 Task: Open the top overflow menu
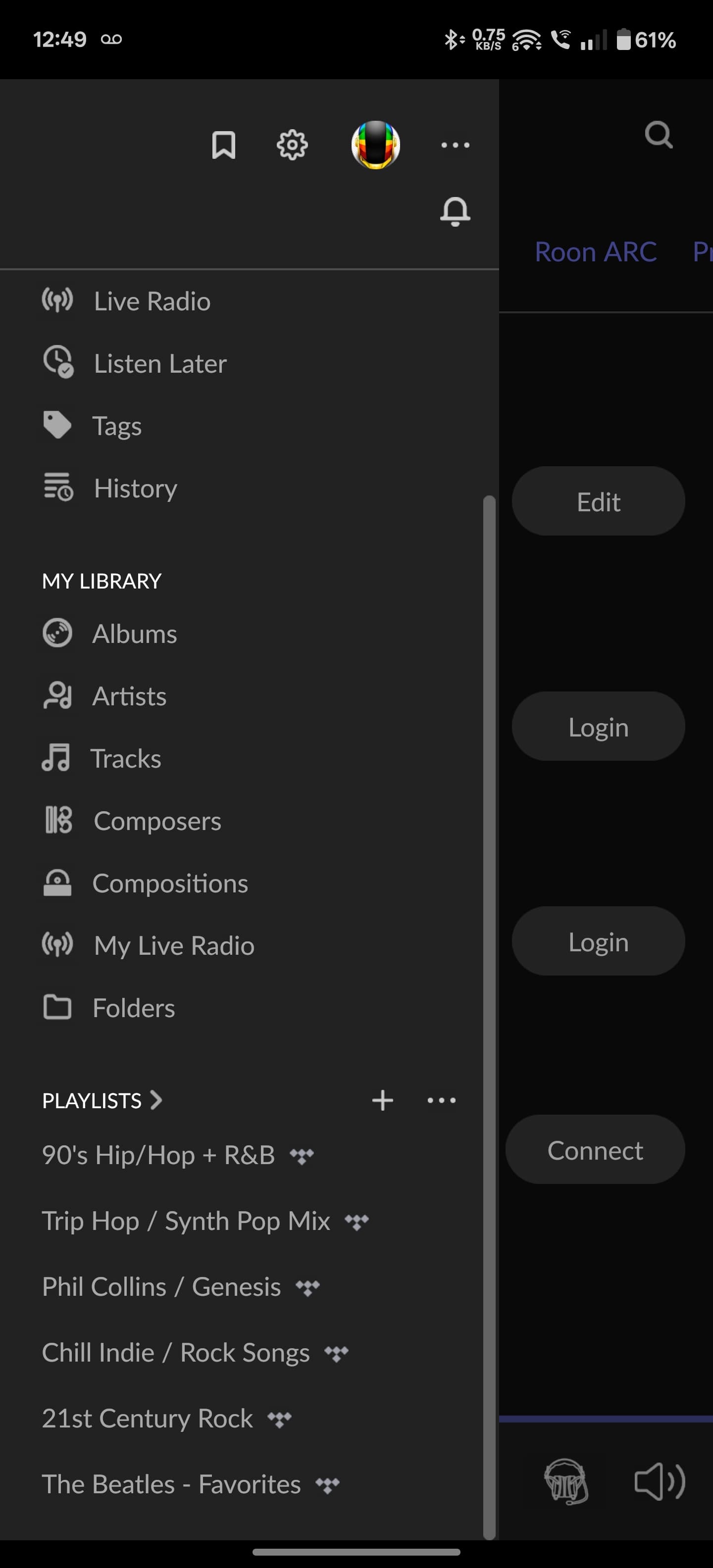tap(455, 145)
